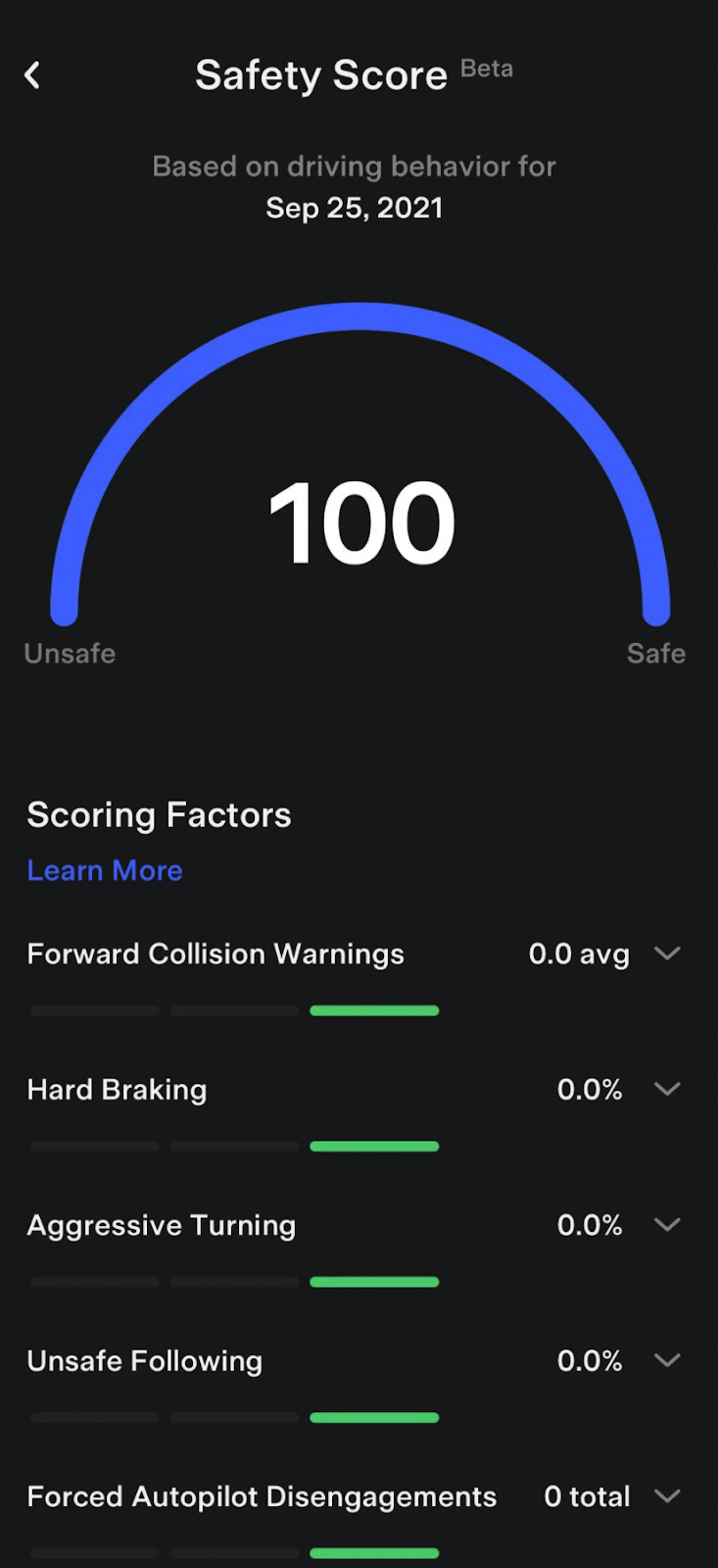
Task: Tap the Unsafe label on the gauge
Action: tap(69, 653)
